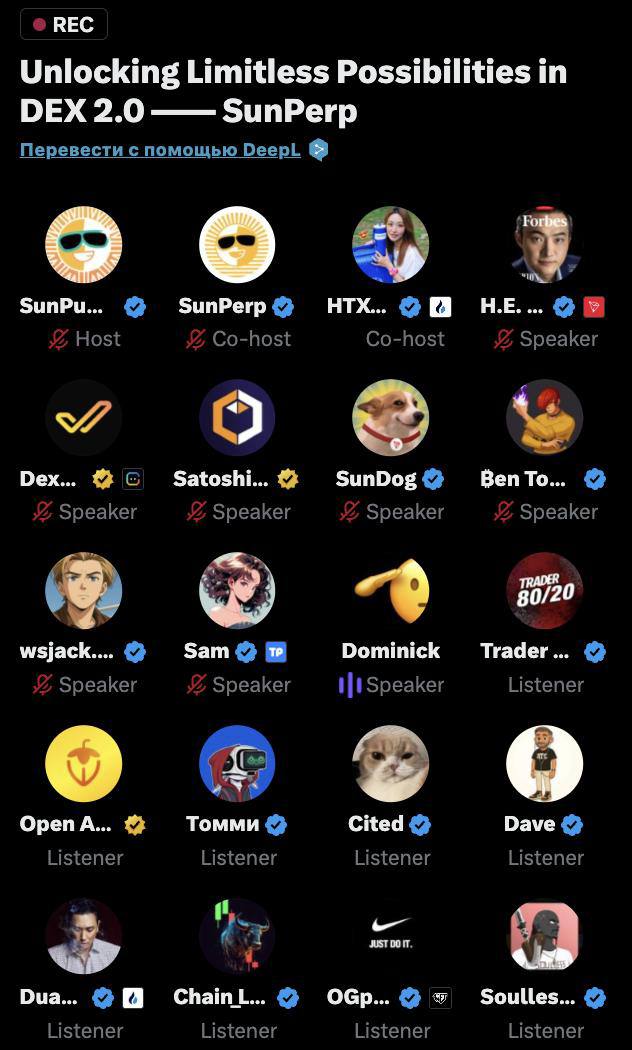This screenshot has width=632, height=1050.
Task: Open listener OGp... profile
Action: pyautogui.click(x=391, y=937)
